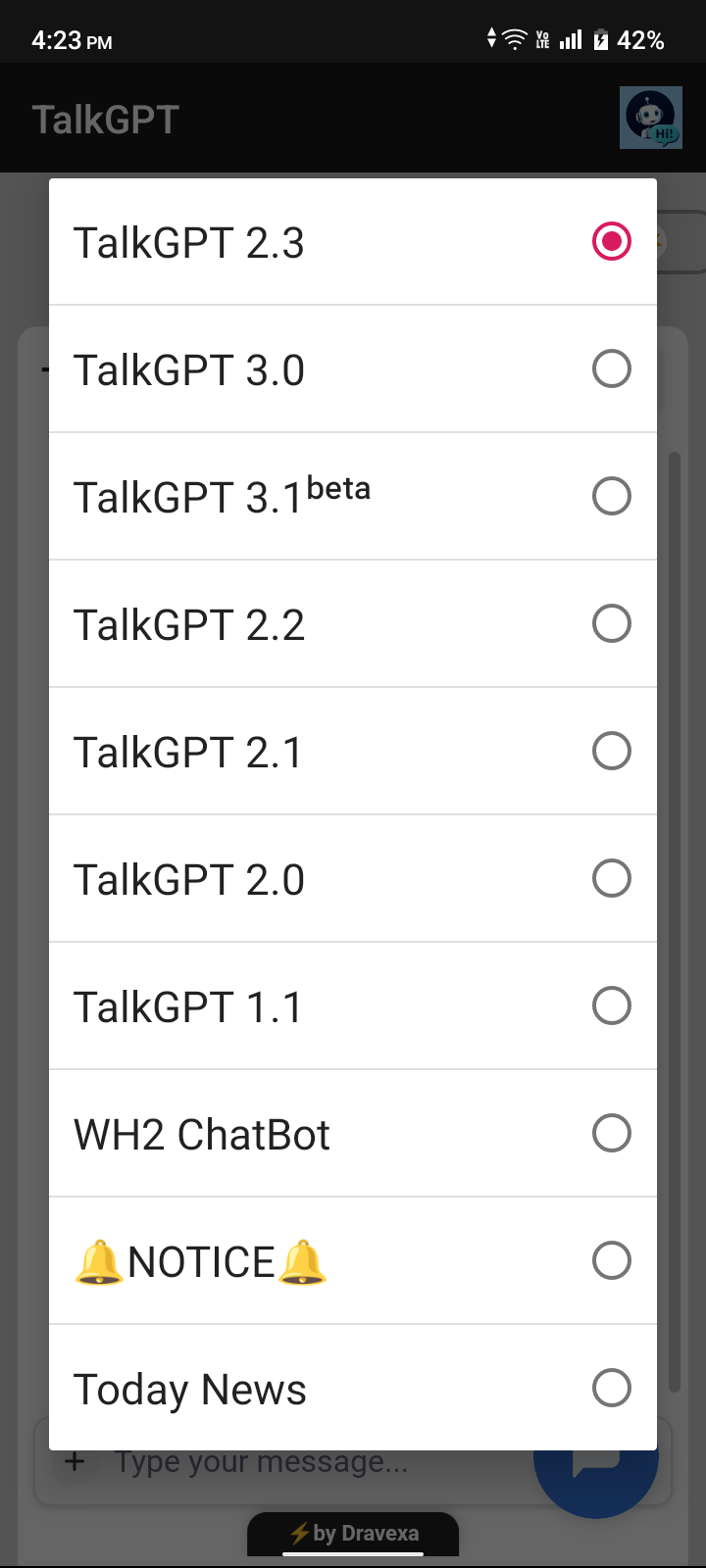Select the WH2 ChatBot option
The height and width of the screenshot is (1568, 706).
pyautogui.click(x=353, y=1134)
